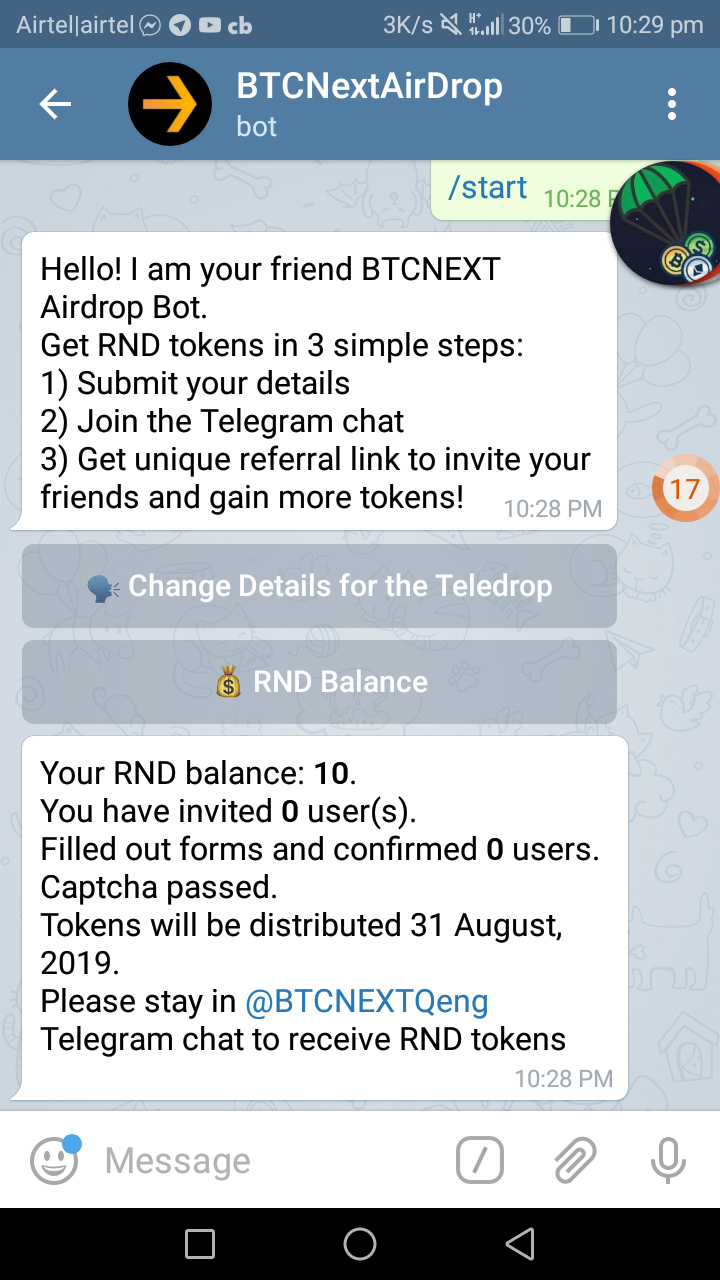Tap Change Details for the Teledrop
This screenshot has width=720, height=1280.
click(319, 586)
